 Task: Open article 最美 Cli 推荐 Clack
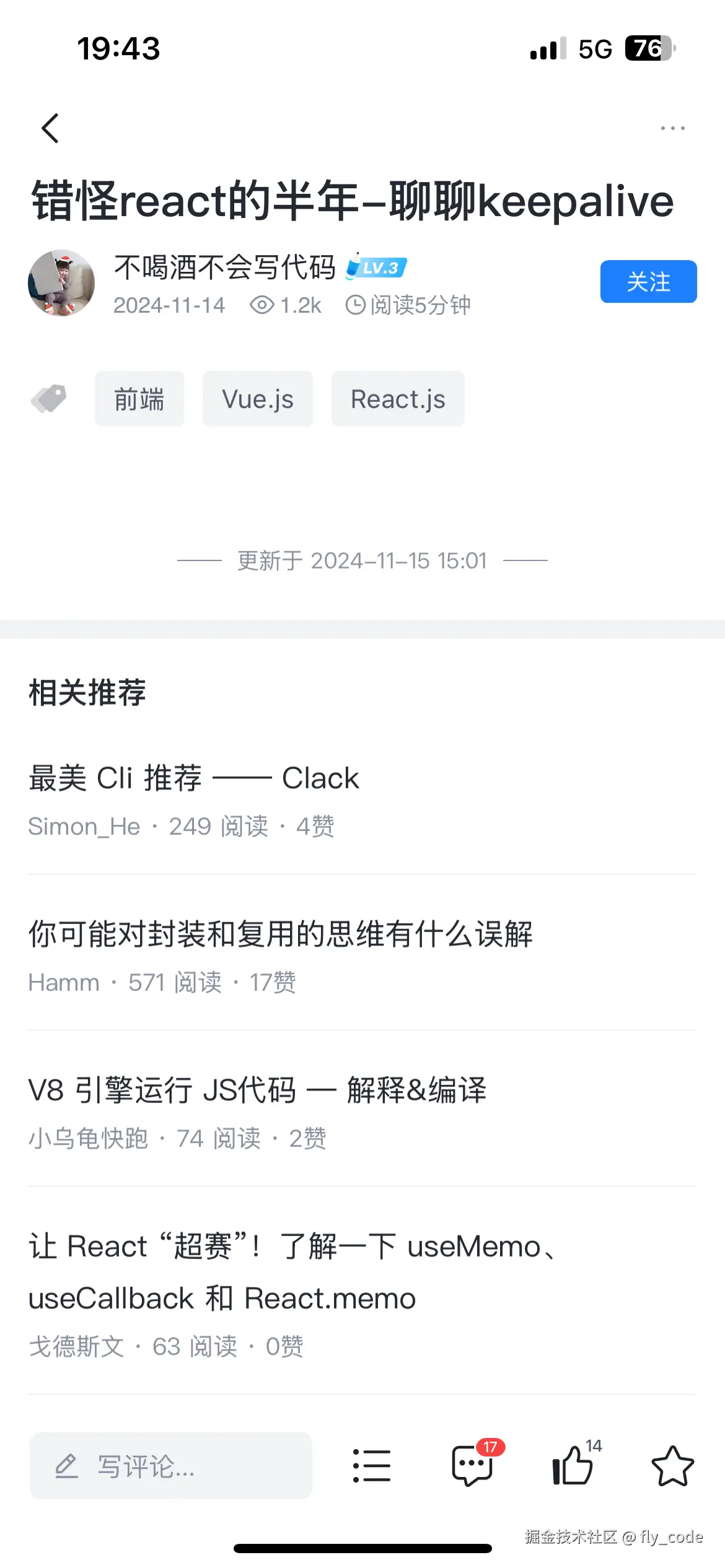(x=194, y=778)
